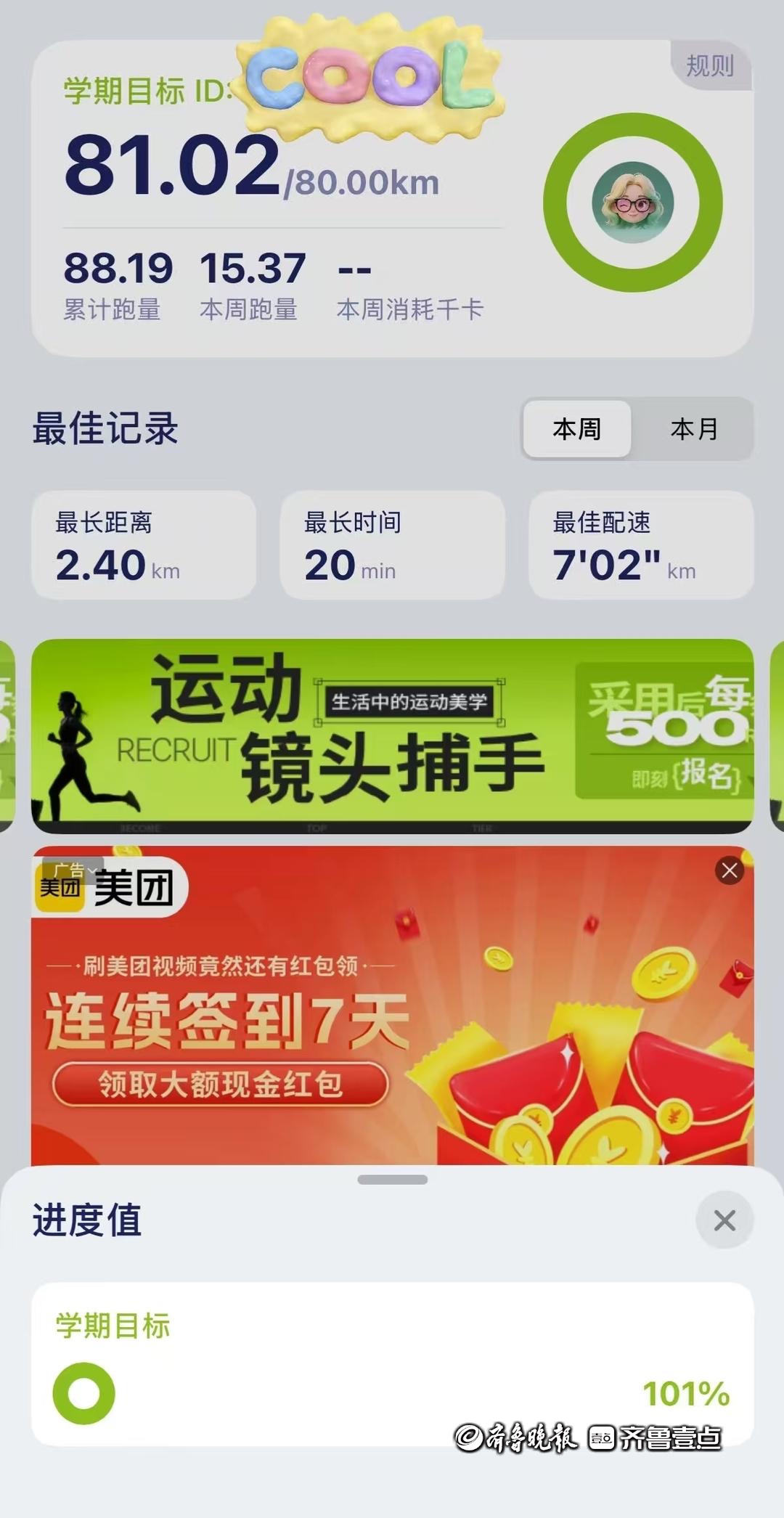Dismiss the 美团 ad banner
This screenshot has width=784, height=1518.
(x=730, y=870)
